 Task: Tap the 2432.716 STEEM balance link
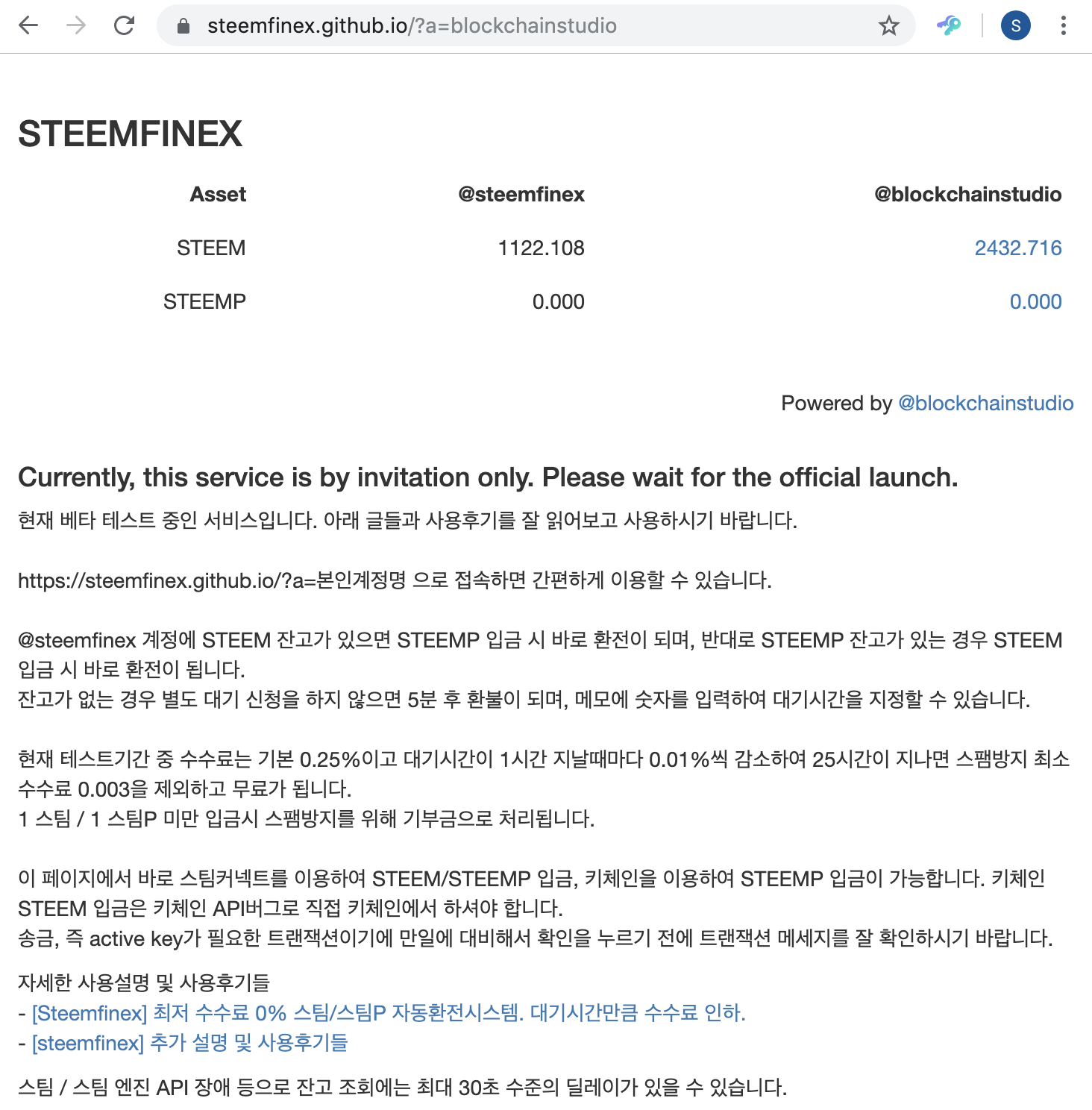click(x=1017, y=248)
